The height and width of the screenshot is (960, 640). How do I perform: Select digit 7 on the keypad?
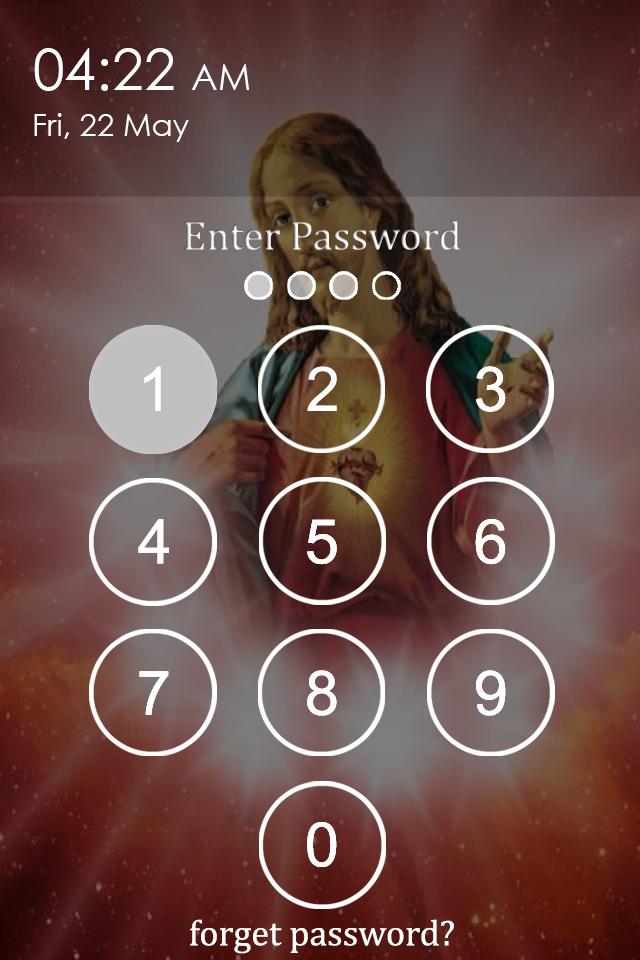click(x=153, y=692)
